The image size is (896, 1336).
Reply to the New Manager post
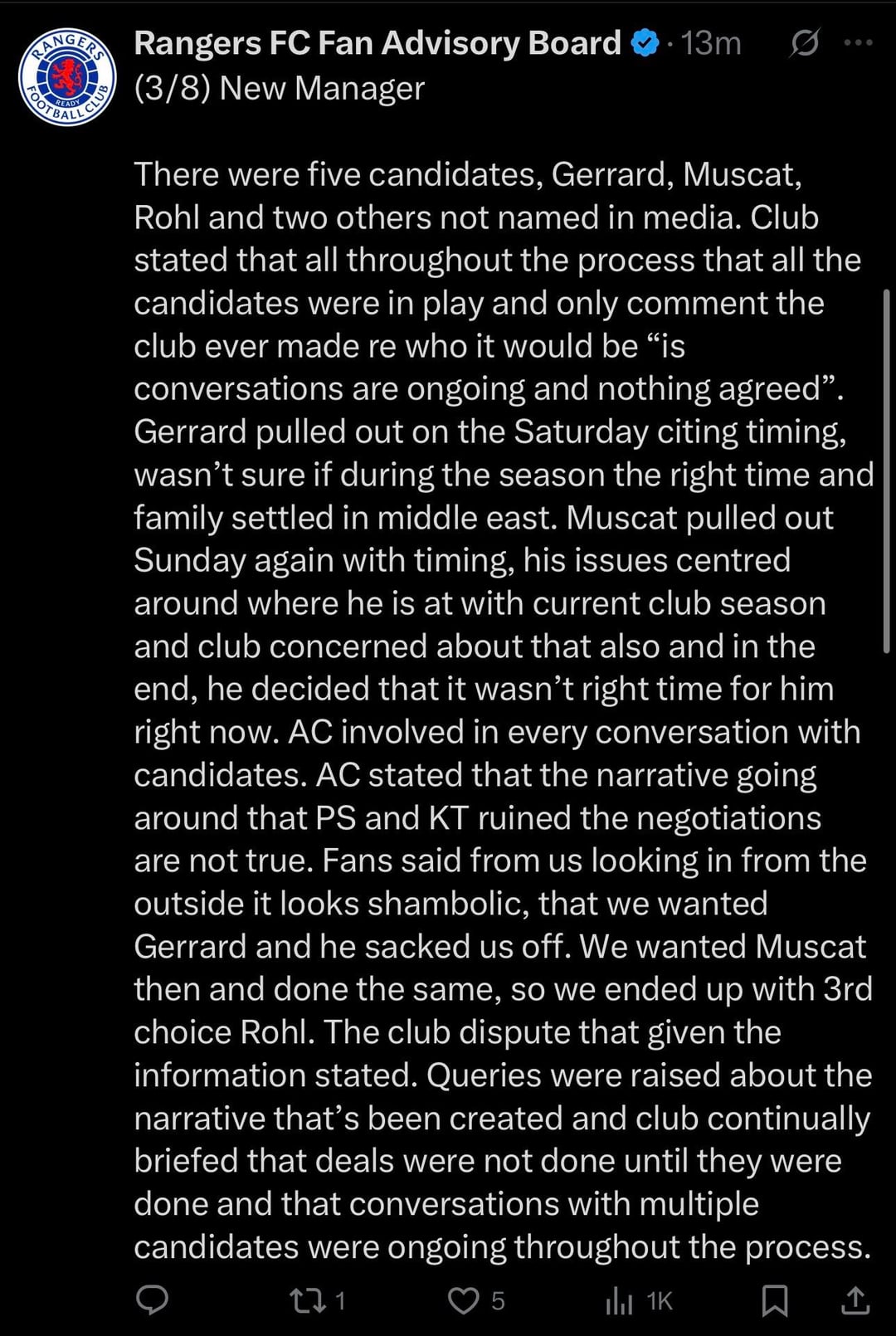point(152,1299)
